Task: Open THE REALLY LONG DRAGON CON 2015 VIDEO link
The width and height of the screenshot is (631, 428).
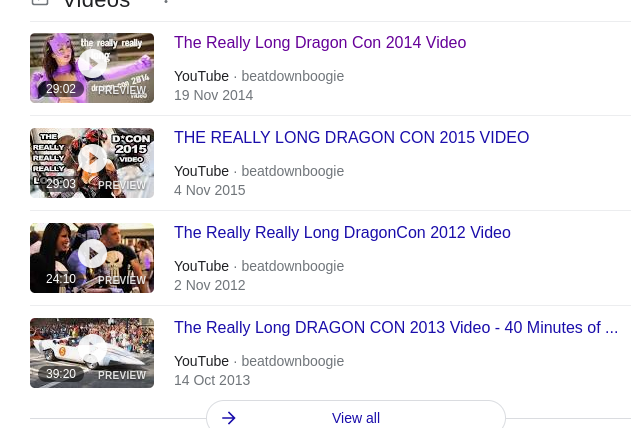Action: click(x=351, y=138)
